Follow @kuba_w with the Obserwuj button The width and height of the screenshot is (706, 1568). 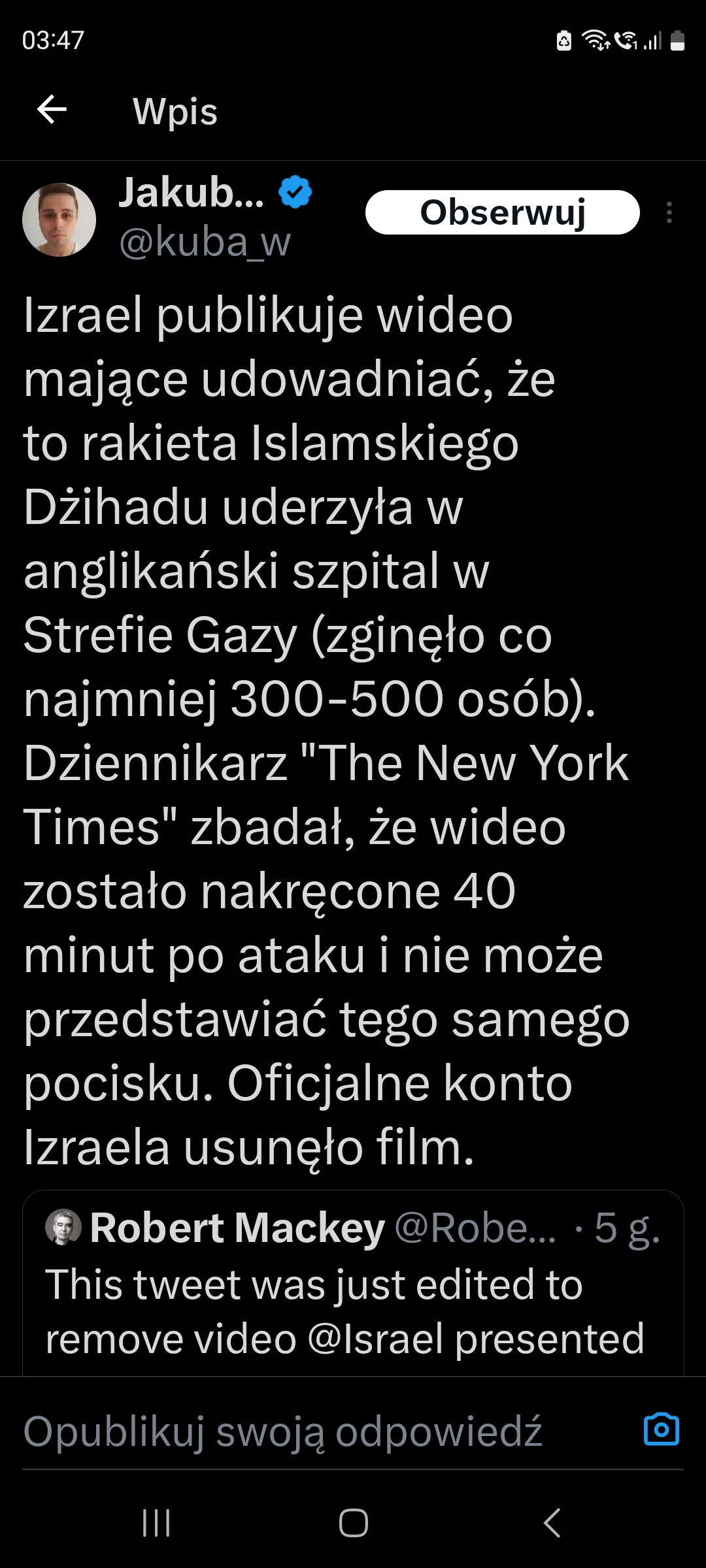click(x=502, y=212)
